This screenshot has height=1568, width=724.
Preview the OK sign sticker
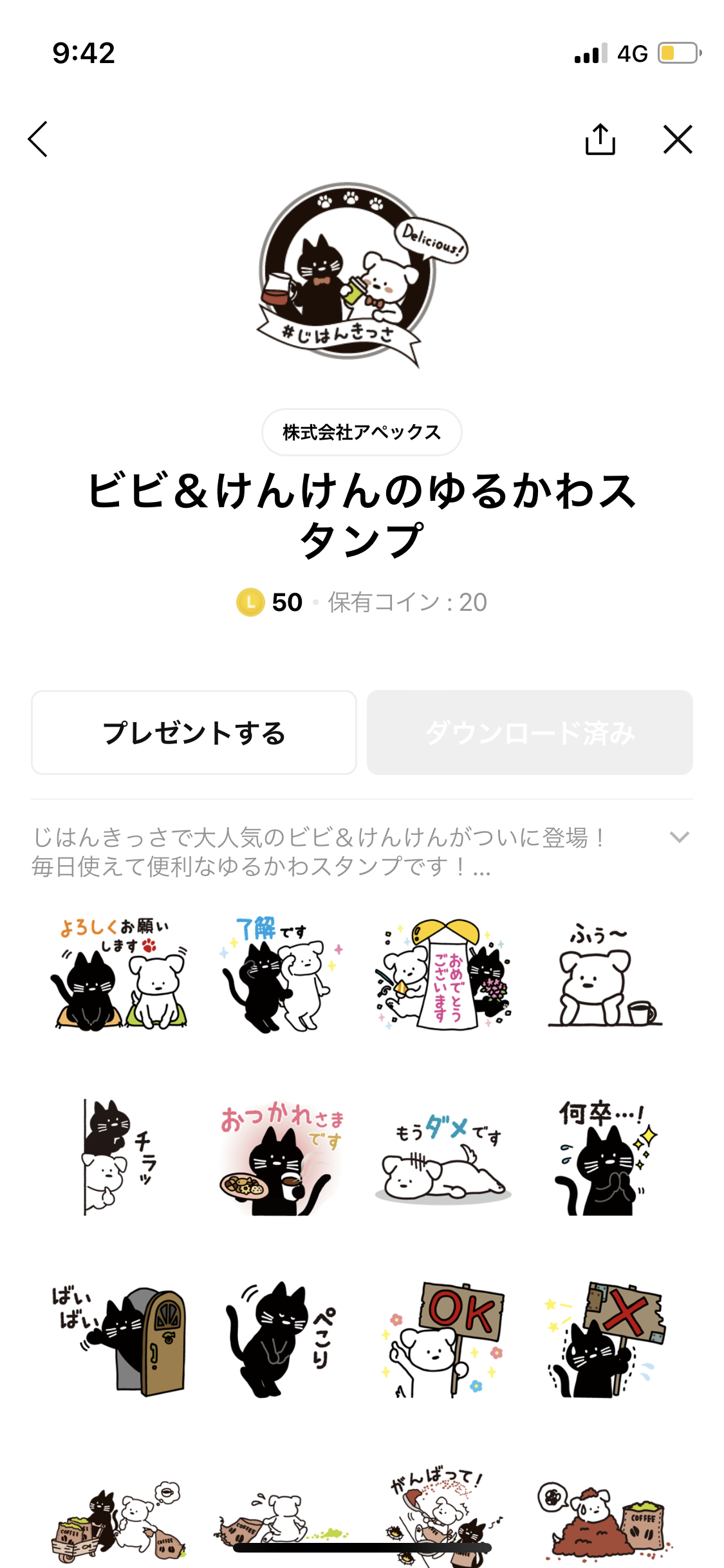[x=443, y=1339]
